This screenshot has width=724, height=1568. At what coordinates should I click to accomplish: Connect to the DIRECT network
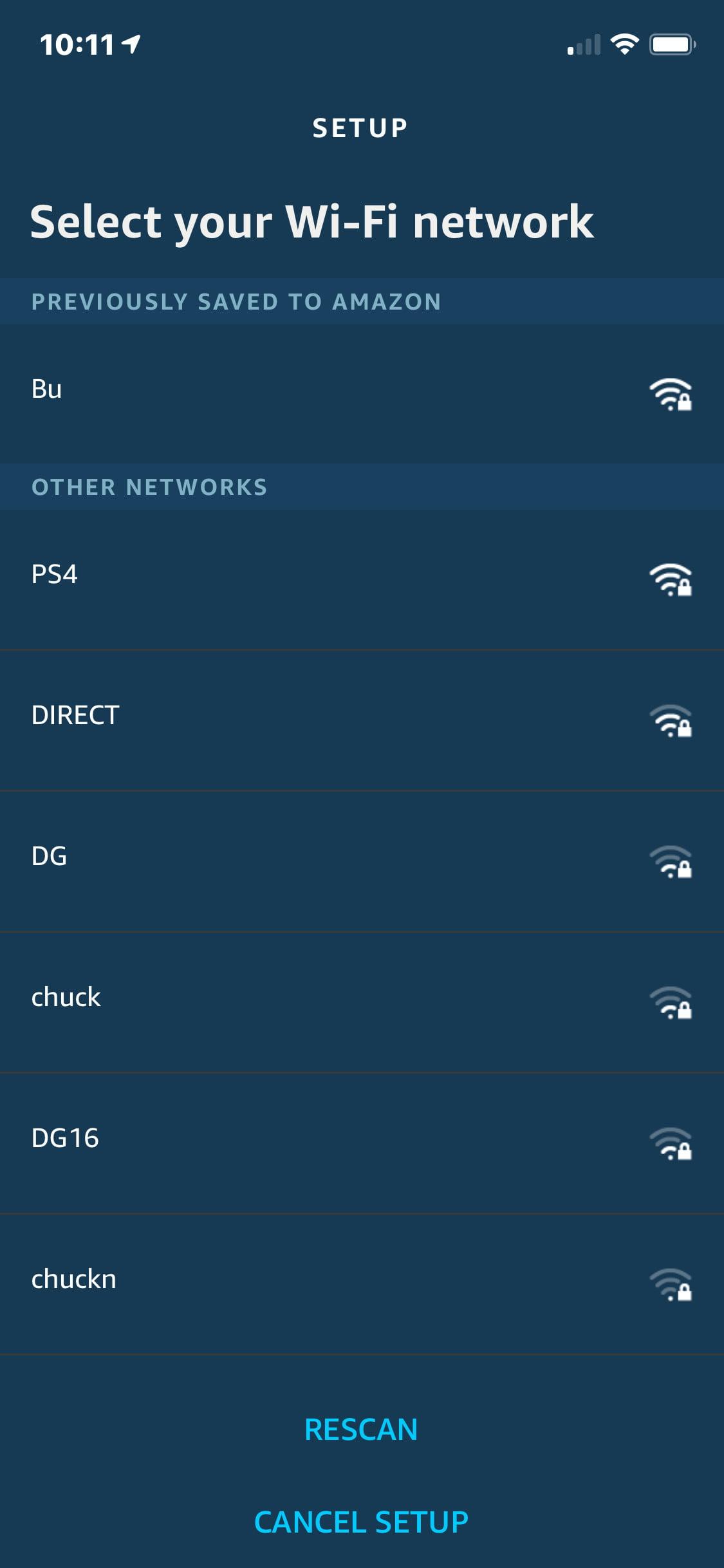point(362,720)
